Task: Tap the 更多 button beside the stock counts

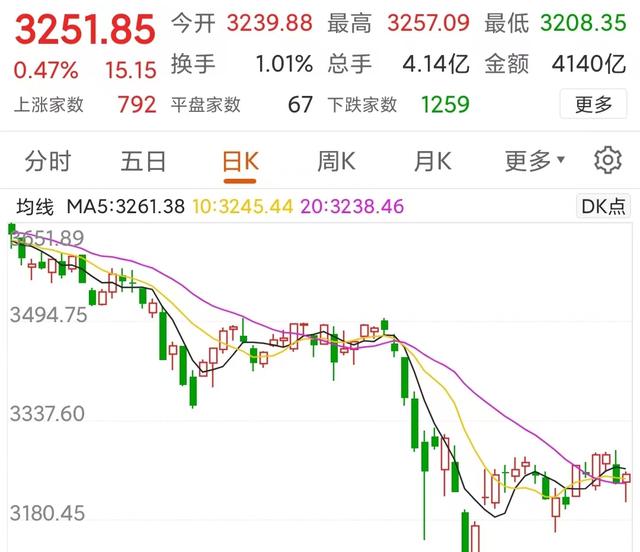Action: (593, 104)
